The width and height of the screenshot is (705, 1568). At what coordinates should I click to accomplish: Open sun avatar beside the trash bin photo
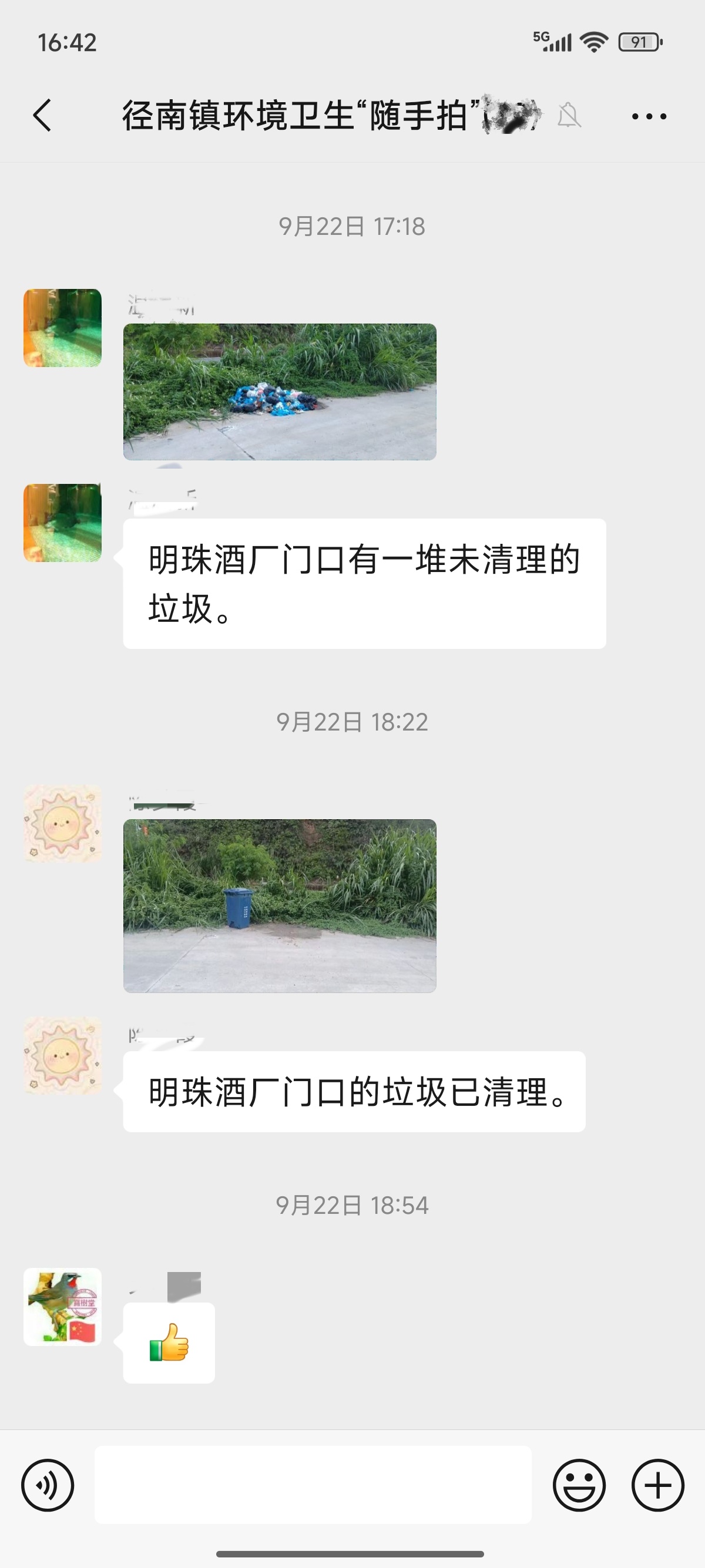click(63, 823)
